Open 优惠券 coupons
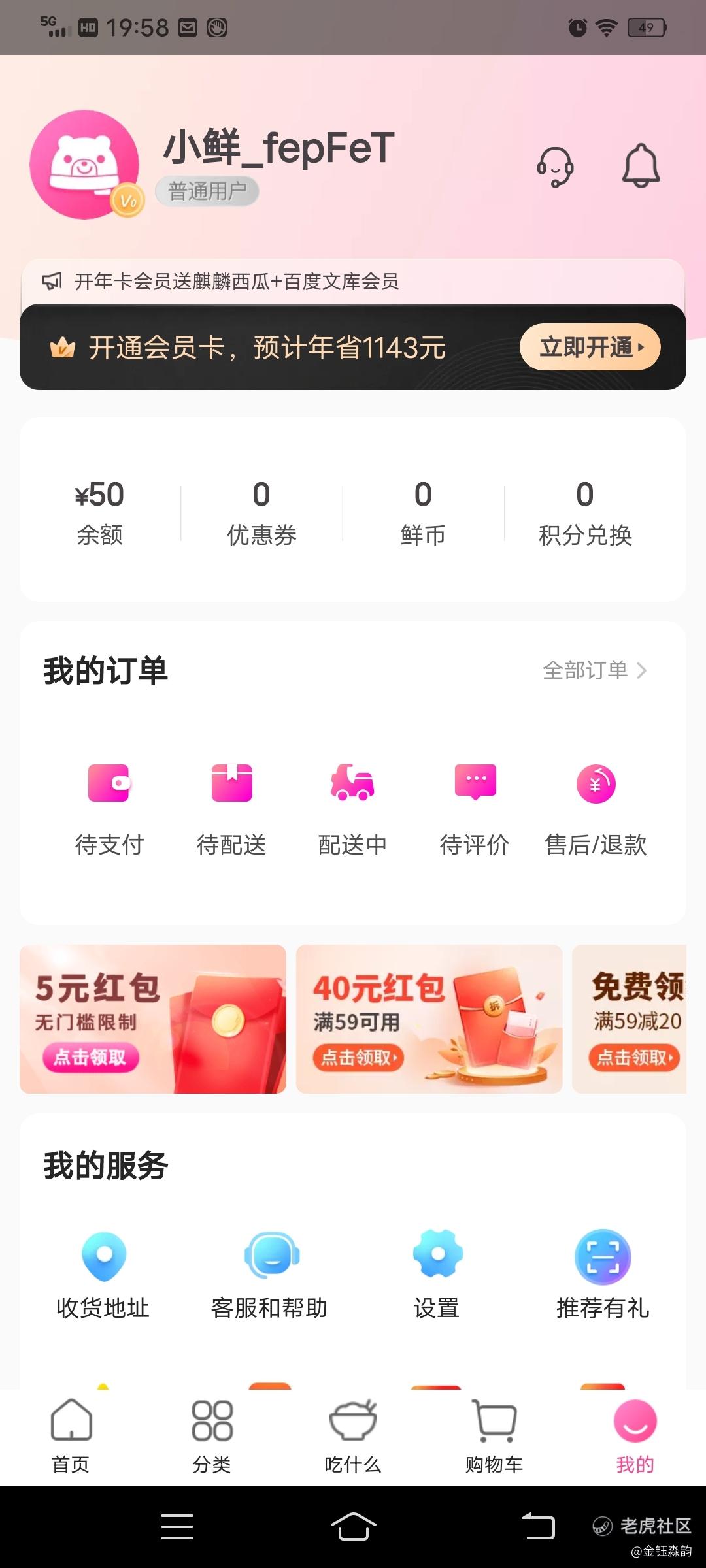 (x=261, y=512)
